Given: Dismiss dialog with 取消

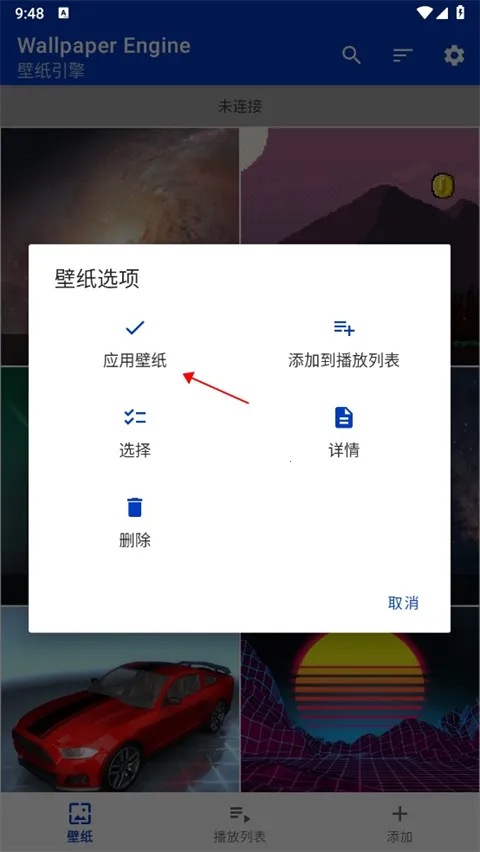Looking at the screenshot, I should (x=403, y=603).
